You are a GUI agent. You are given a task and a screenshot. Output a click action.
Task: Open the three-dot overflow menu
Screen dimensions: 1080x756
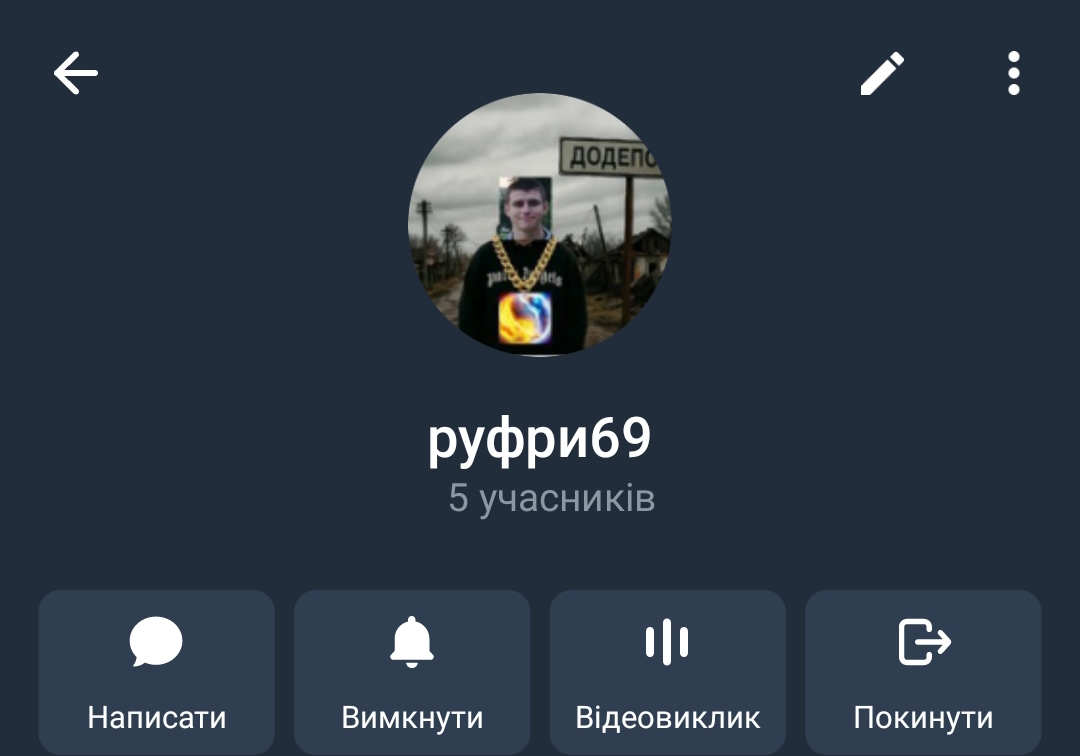pyautogui.click(x=1013, y=74)
